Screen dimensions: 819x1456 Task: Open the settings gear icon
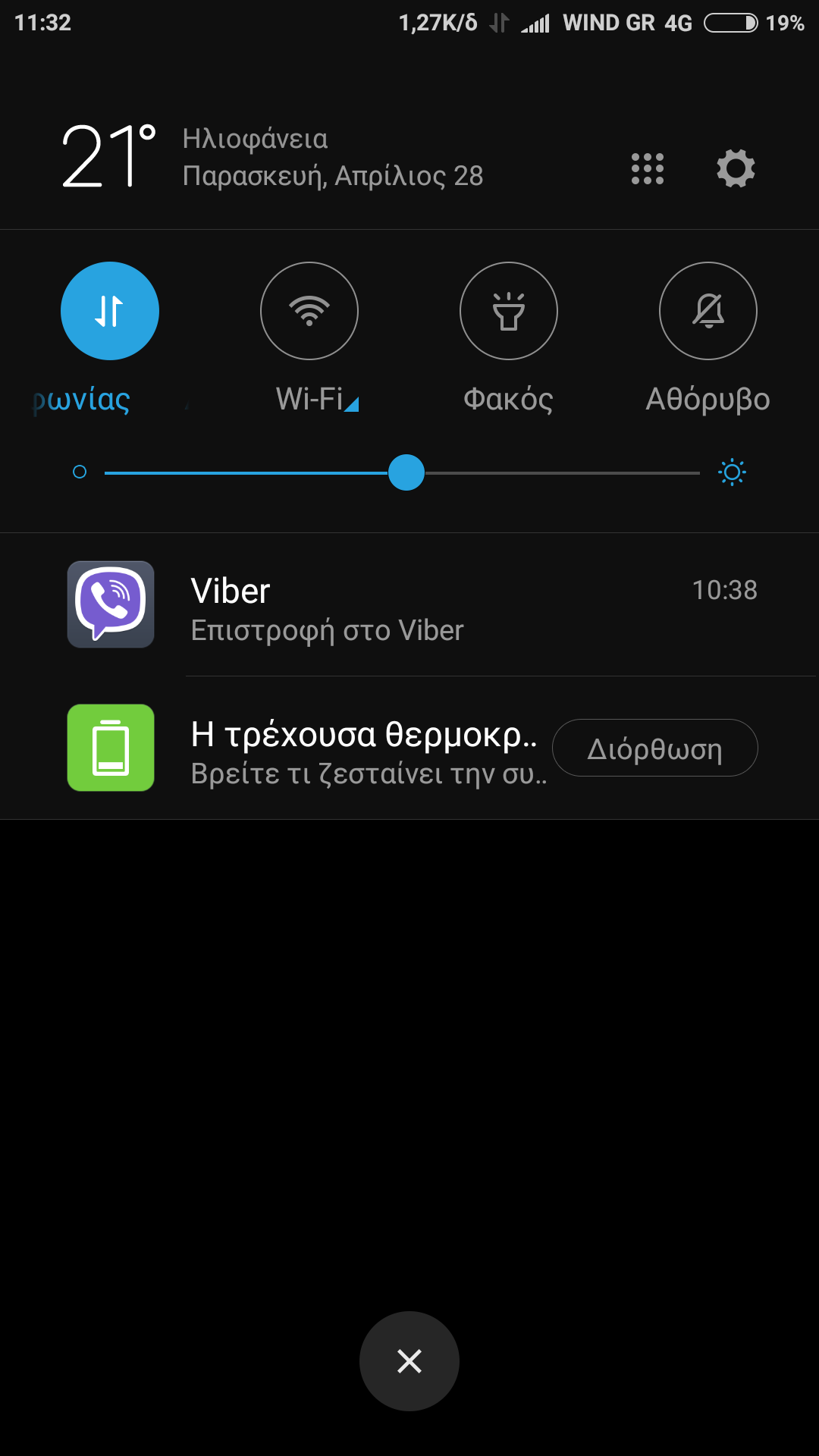click(x=736, y=168)
